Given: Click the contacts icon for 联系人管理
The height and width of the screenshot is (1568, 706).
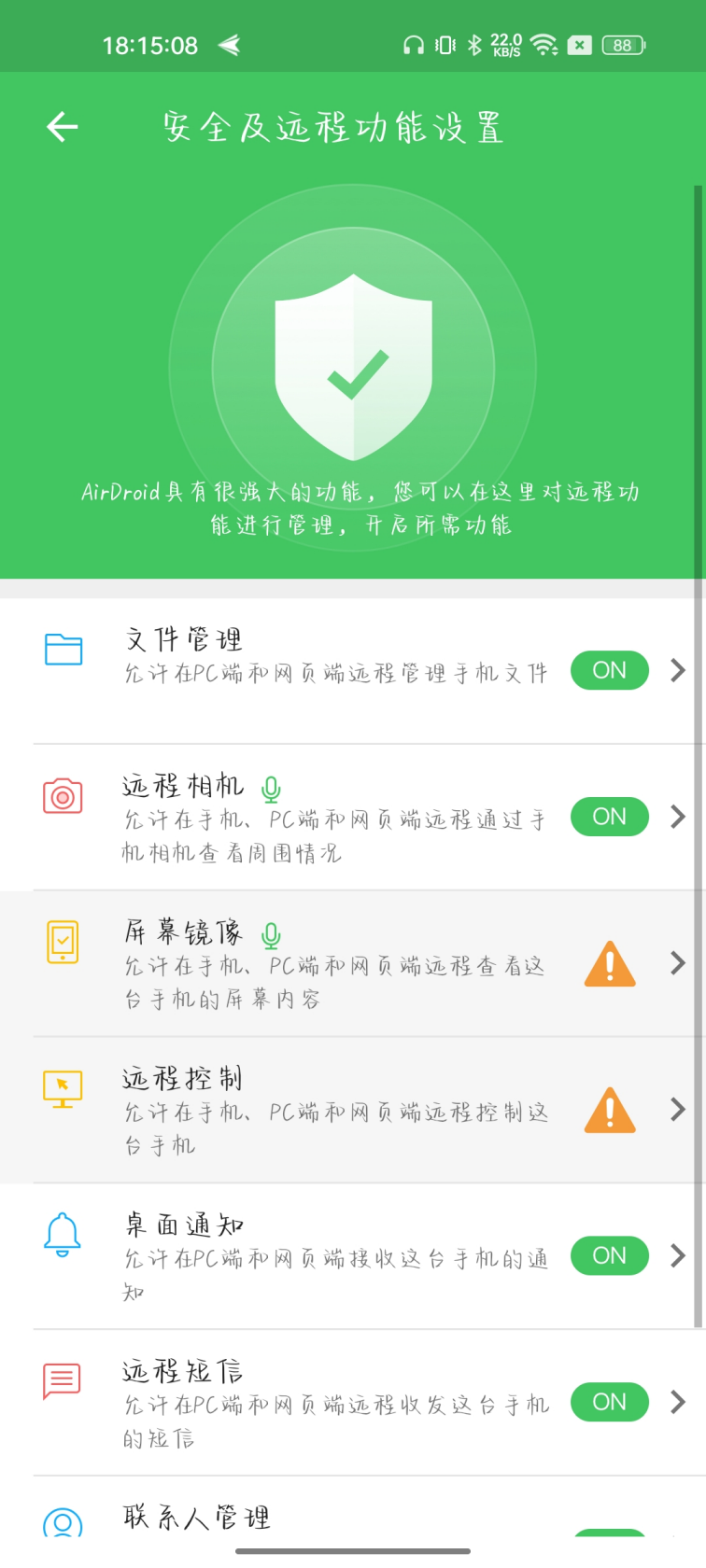Looking at the screenshot, I should click(x=62, y=1521).
